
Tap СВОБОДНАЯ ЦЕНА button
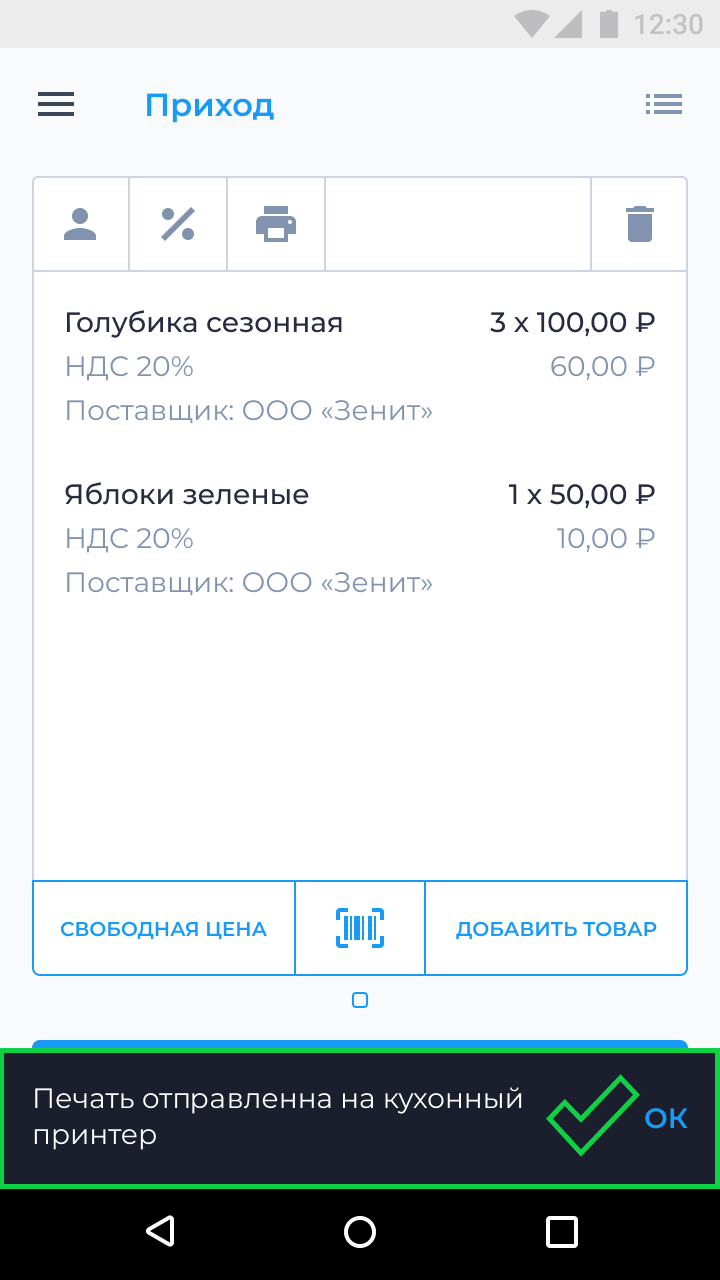164,928
